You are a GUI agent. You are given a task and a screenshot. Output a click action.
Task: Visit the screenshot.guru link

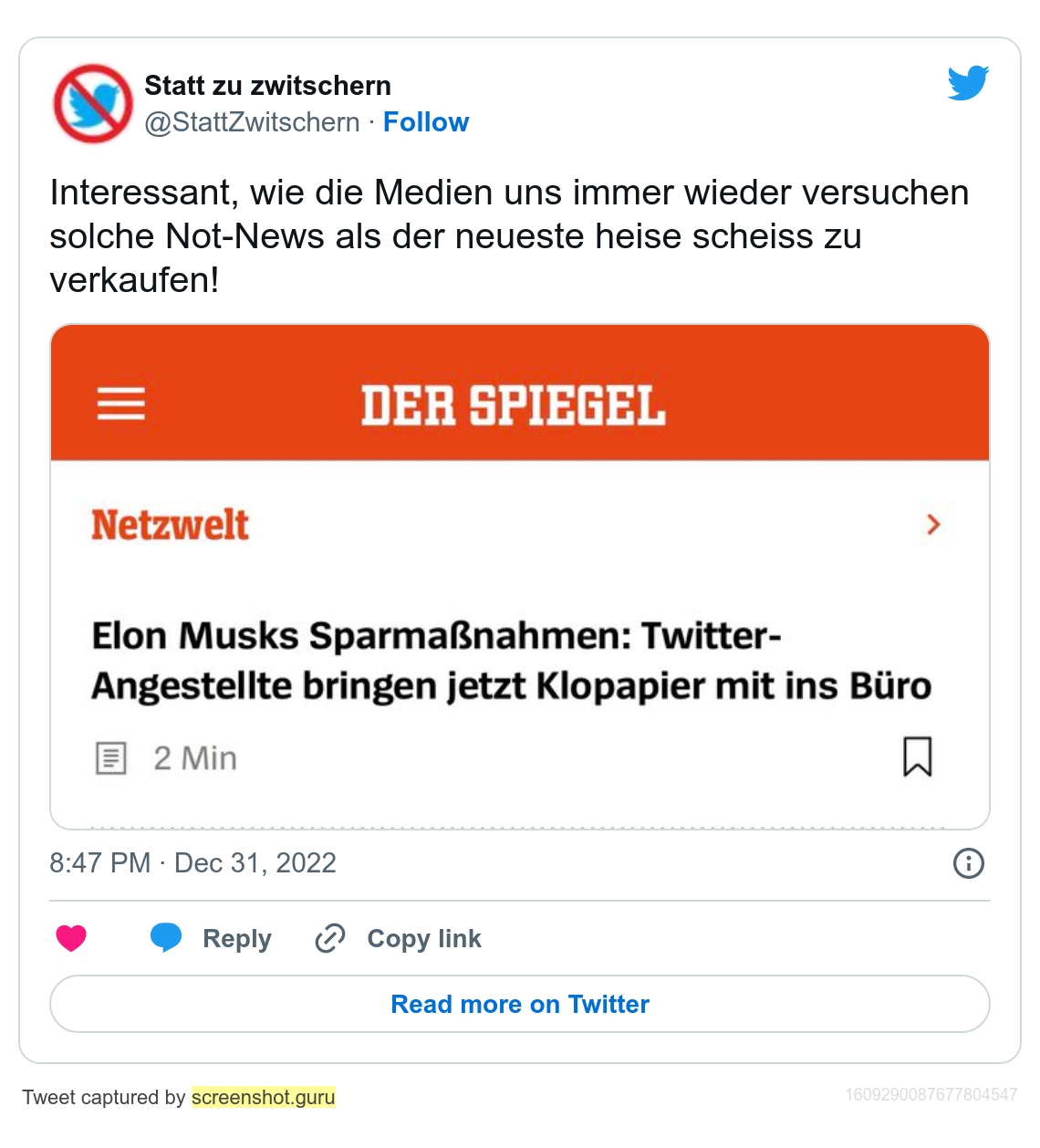pyautogui.click(x=263, y=1097)
